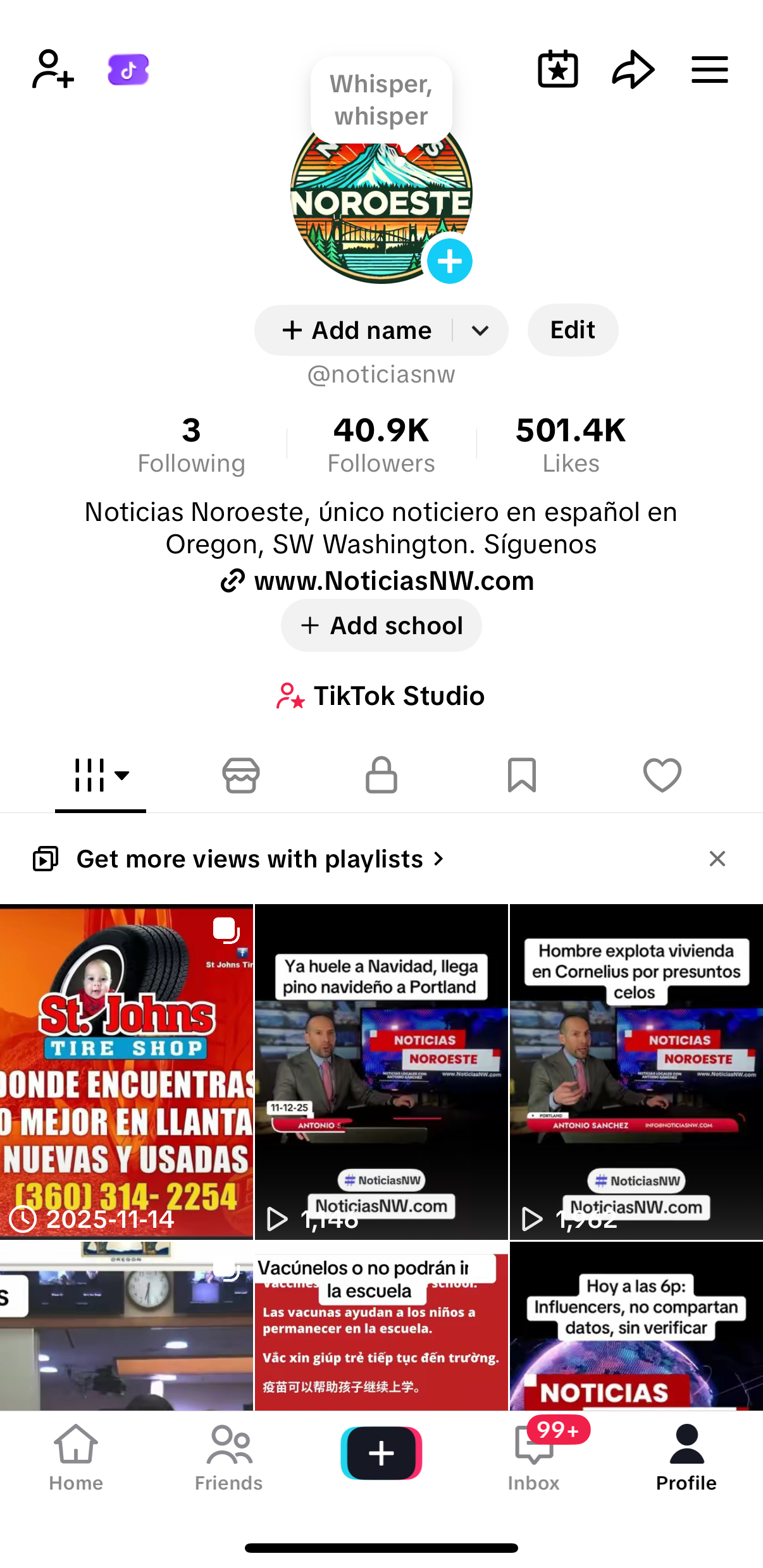
Task: Open the hamburger menu
Action: (709, 69)
